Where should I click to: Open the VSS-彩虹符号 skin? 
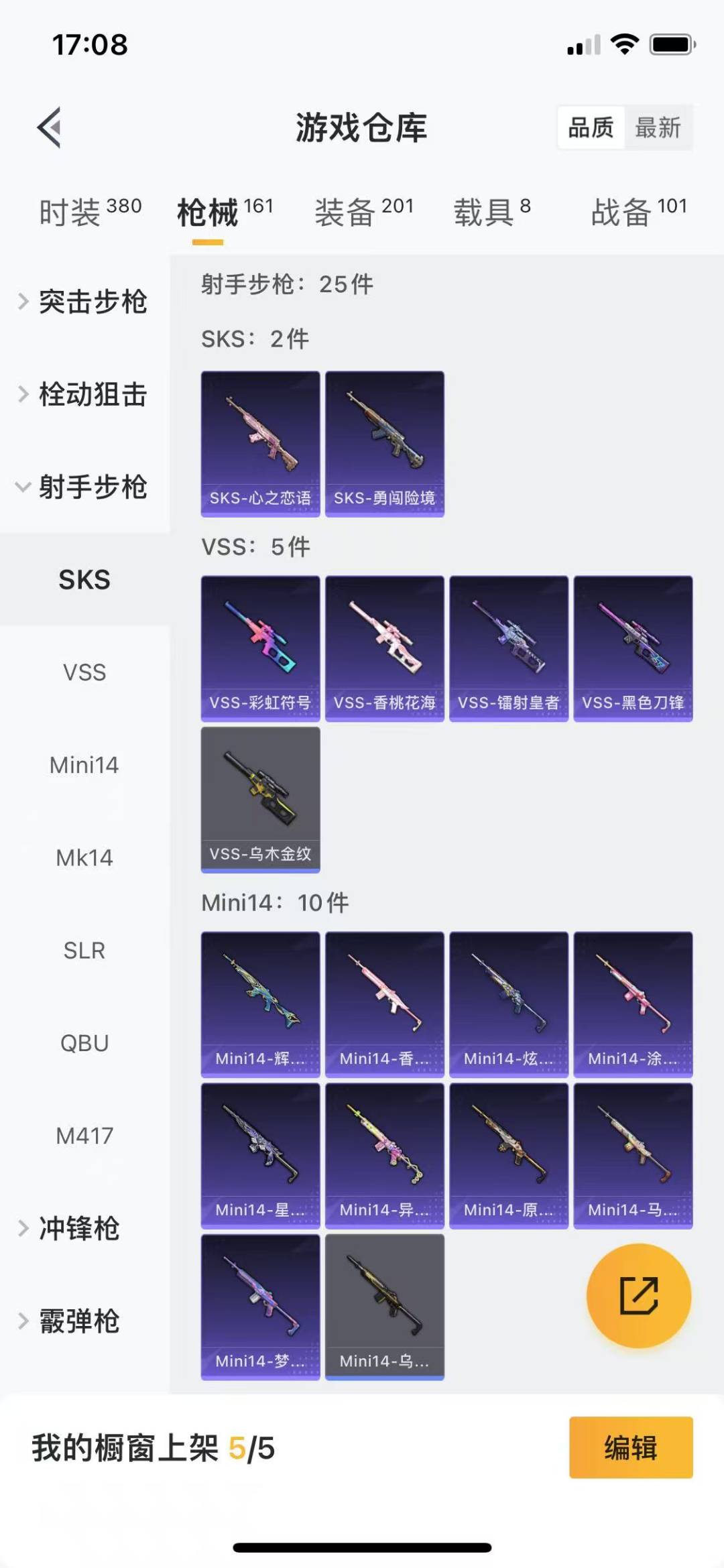click(x=260, y=648)
